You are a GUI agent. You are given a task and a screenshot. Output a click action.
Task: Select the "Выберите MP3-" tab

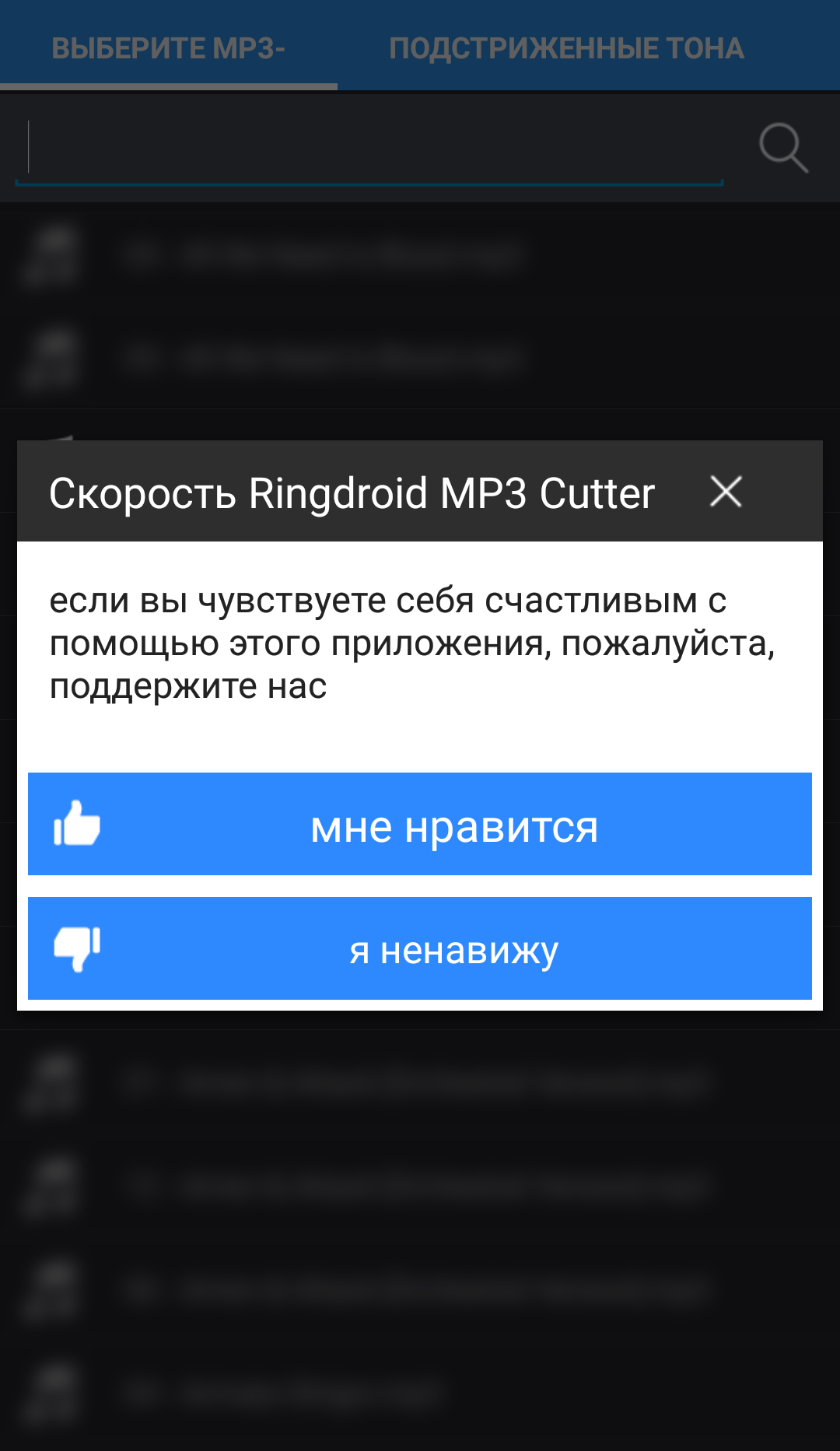[x=168, y=47]
